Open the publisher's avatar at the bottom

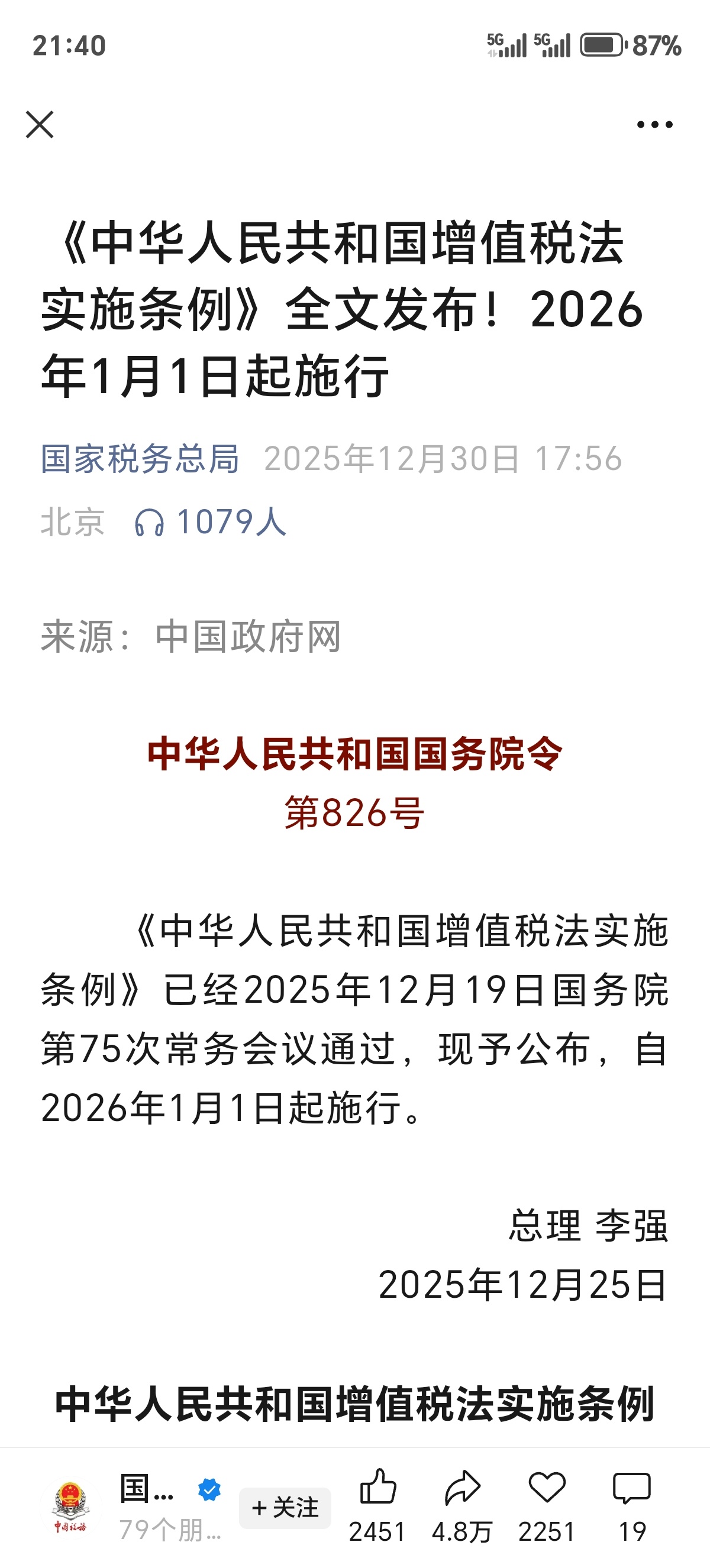coord(70,1507)
